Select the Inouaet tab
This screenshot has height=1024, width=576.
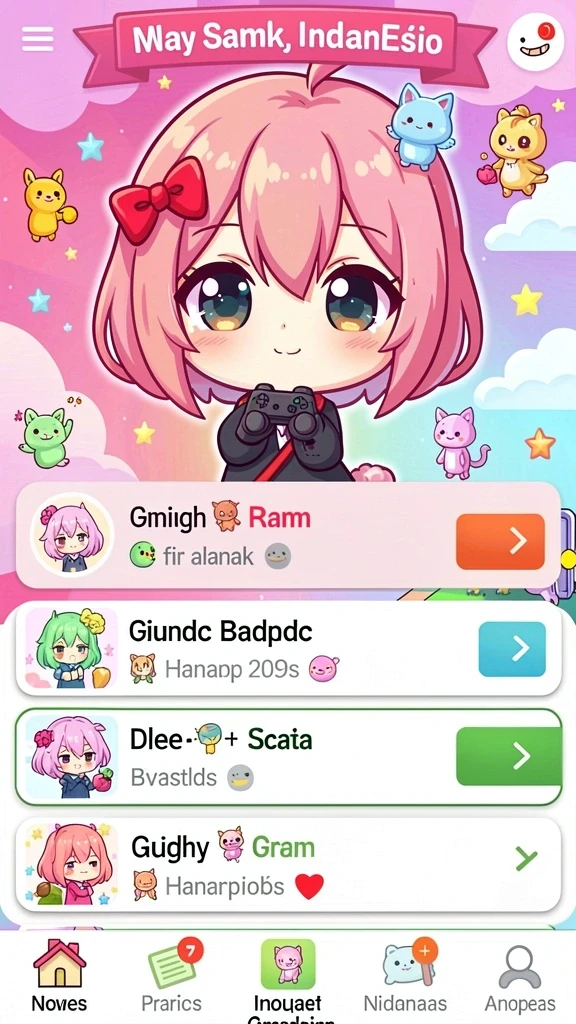[287, 978]
